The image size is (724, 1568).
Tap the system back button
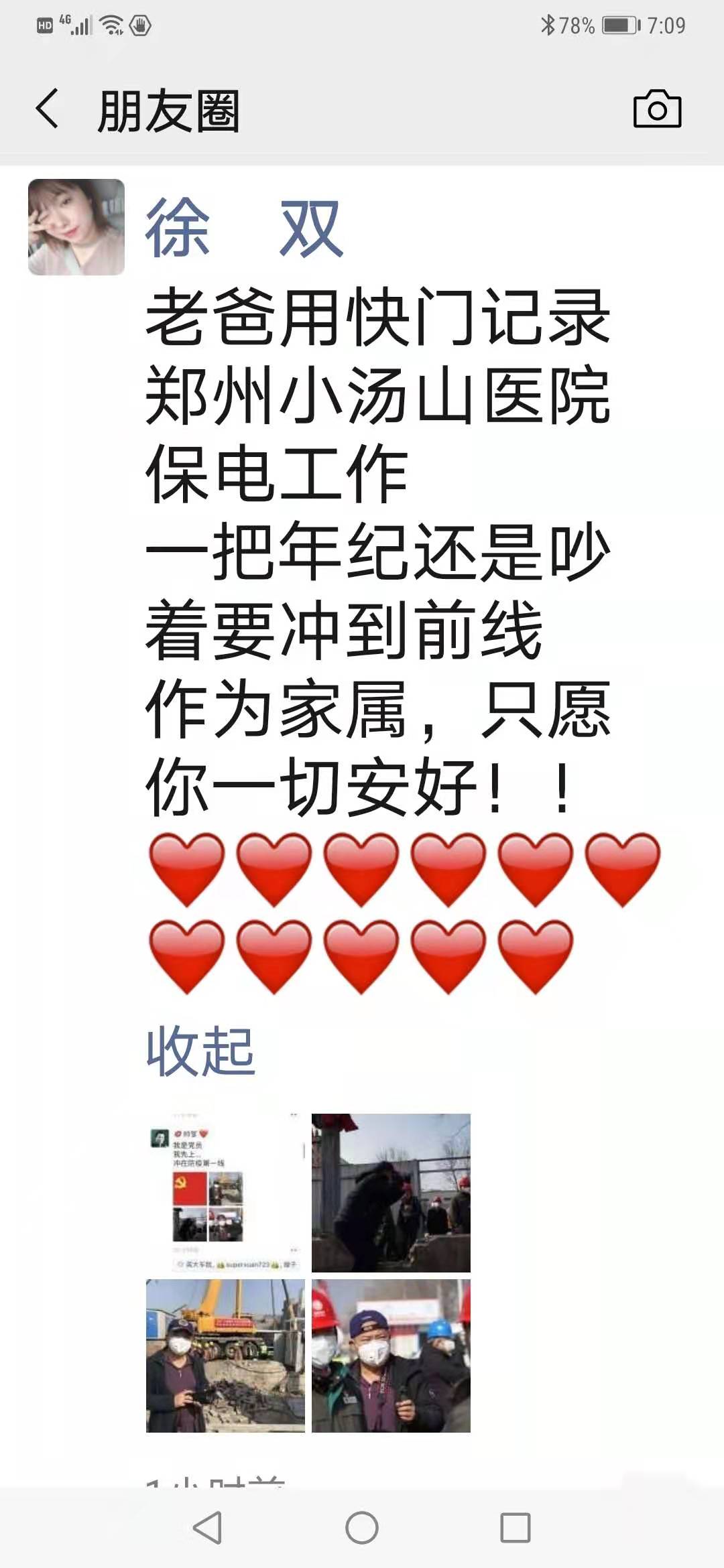[207, 1528]
